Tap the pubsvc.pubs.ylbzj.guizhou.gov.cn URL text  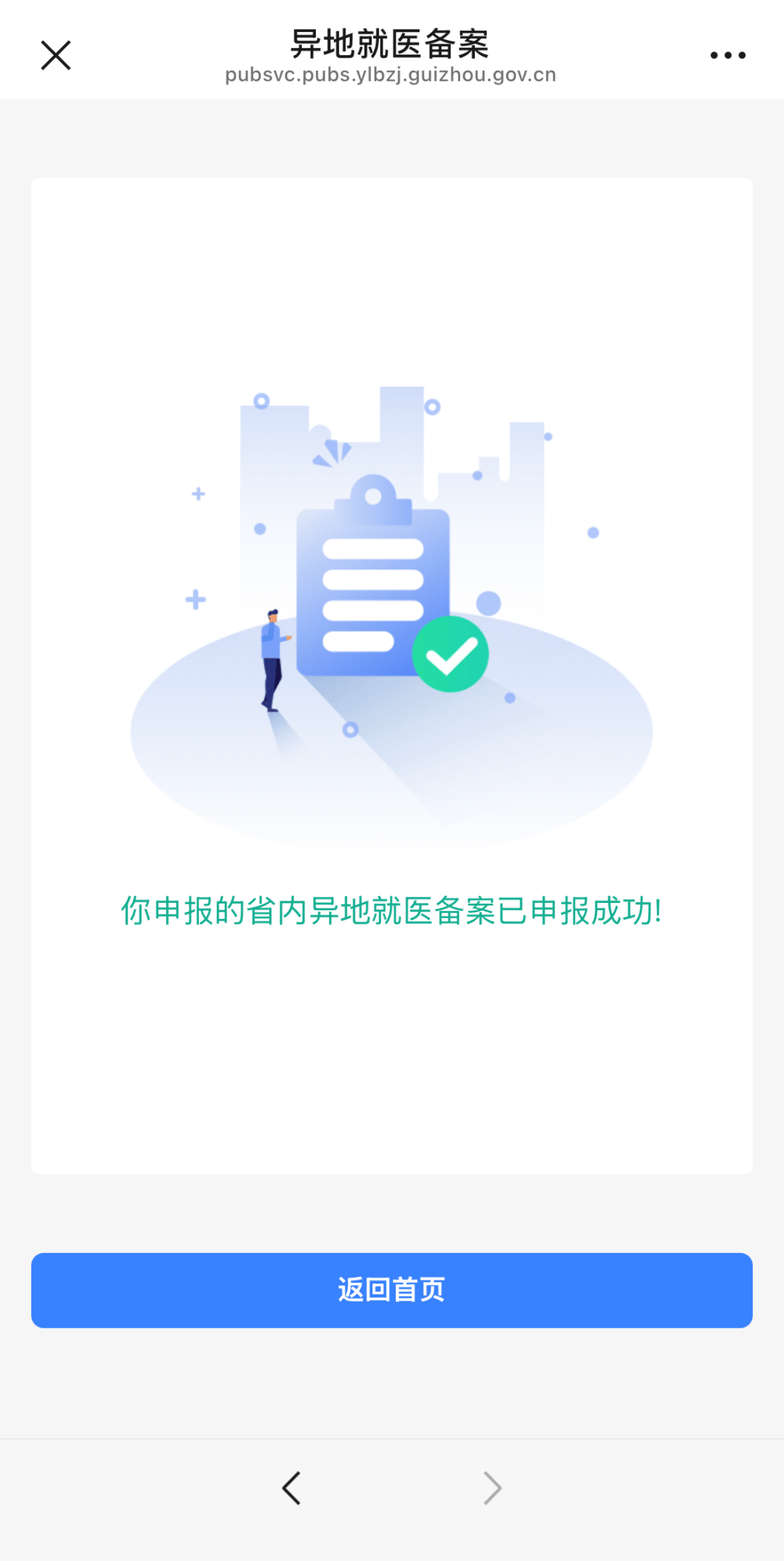[x=391, y=73]
